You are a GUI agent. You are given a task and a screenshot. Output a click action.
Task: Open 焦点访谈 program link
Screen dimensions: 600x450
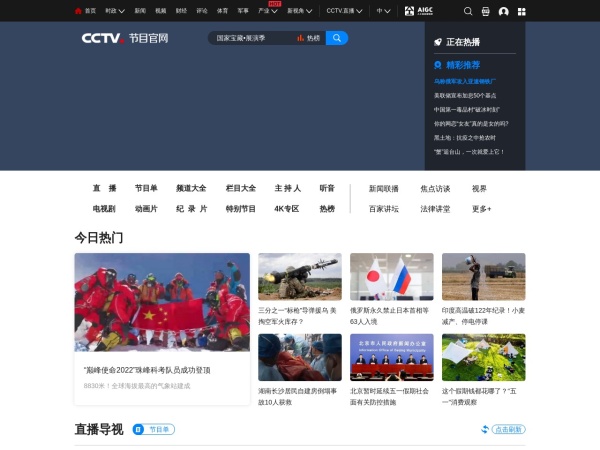[435, 188]
